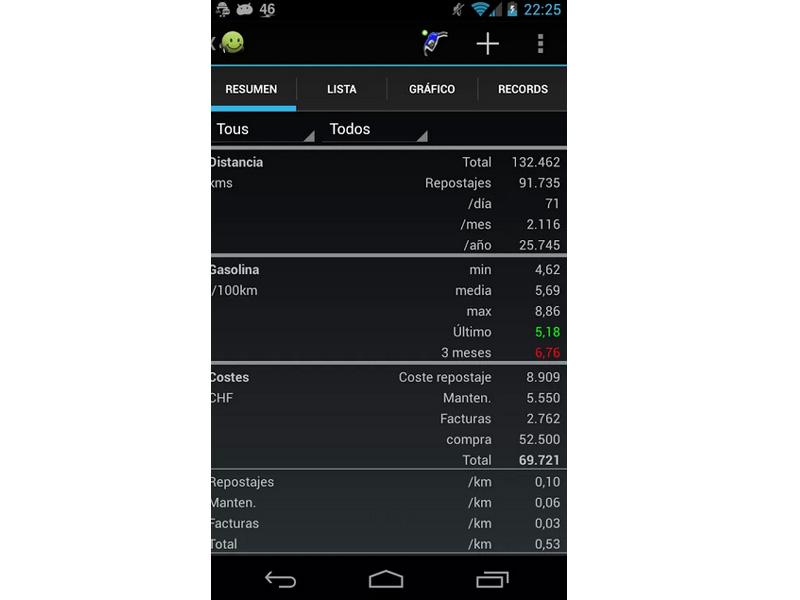Add a new entry with plus icon
This screenshot has width=800, height=600.
[487, 43]
